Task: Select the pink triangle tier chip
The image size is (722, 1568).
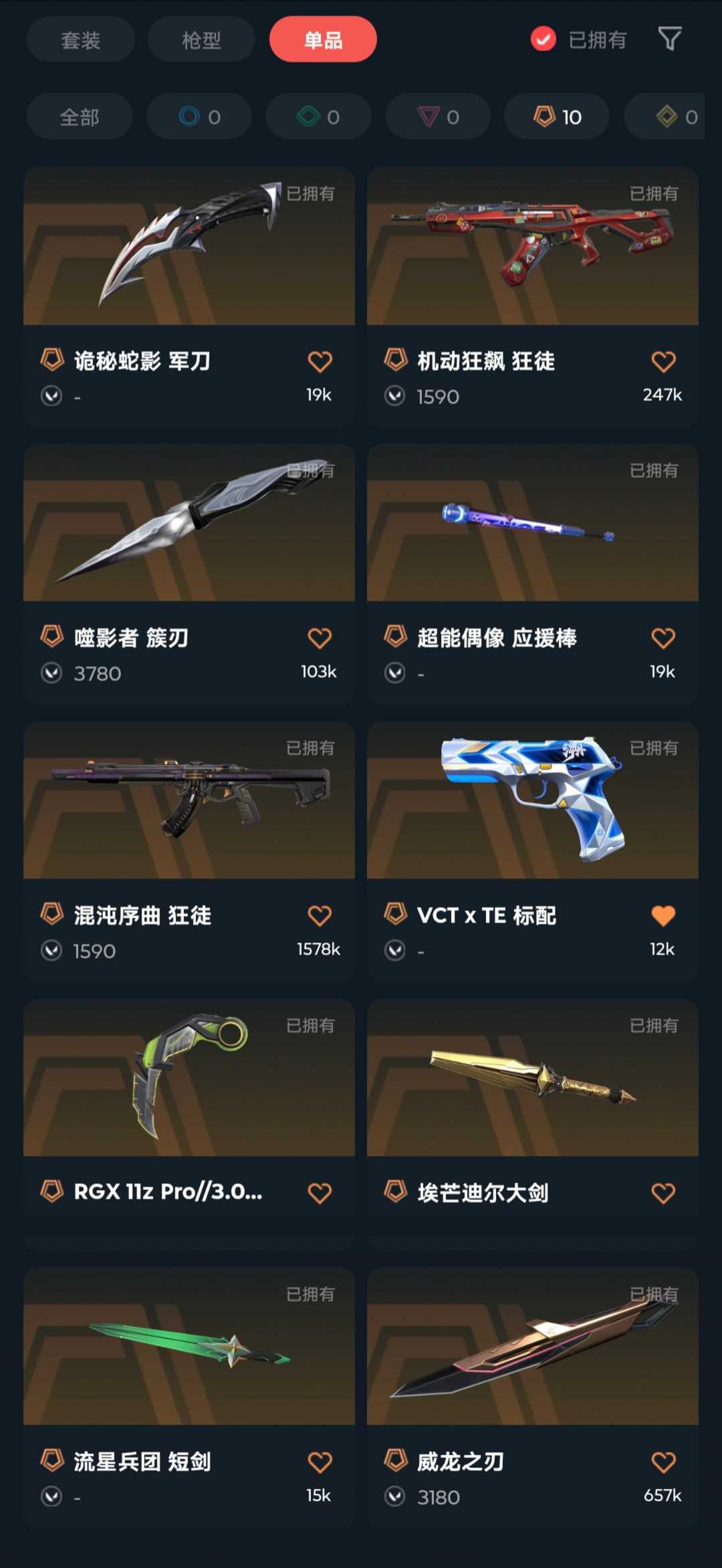Action: [x=438, y=116]
